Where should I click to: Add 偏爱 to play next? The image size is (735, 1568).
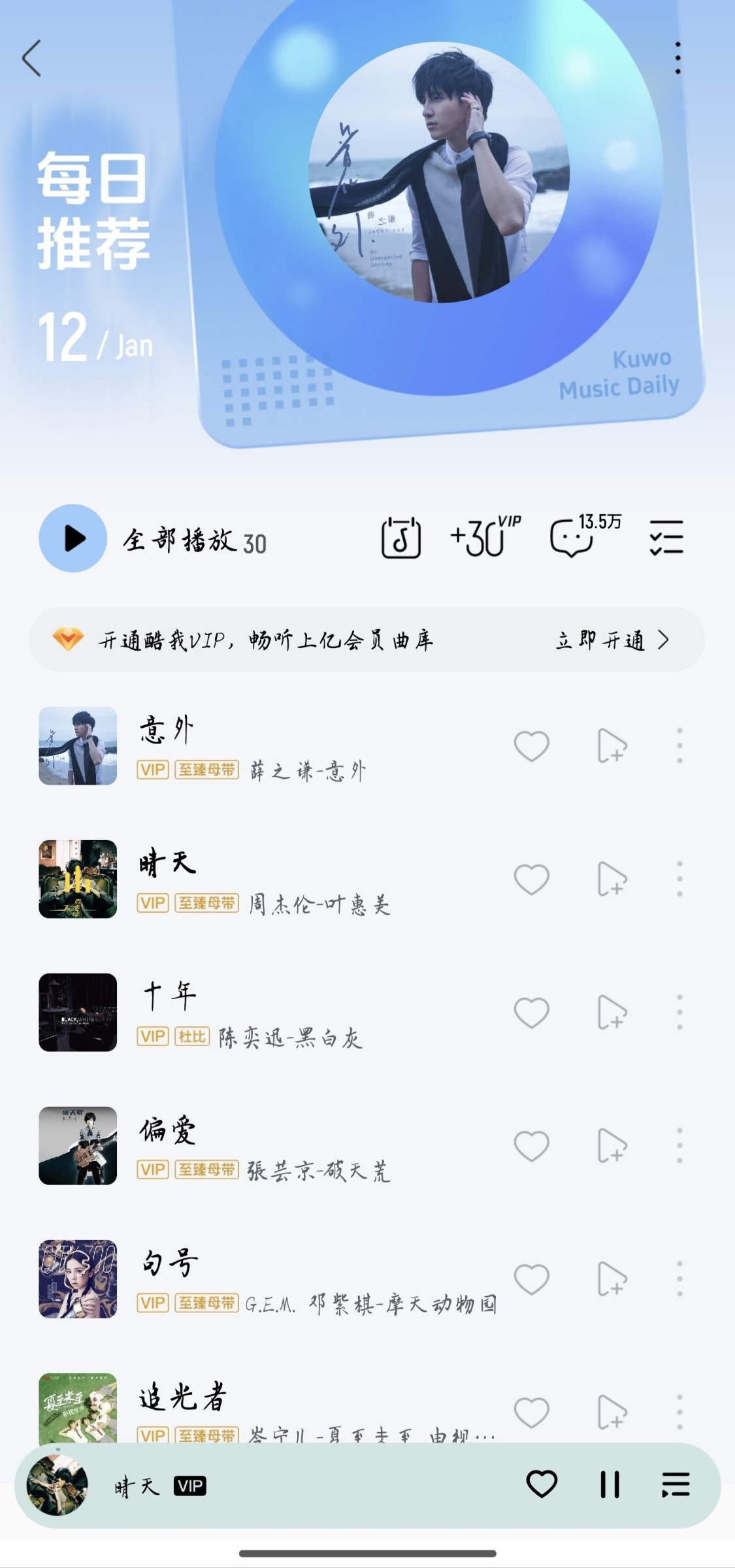(x=612, y=1145)
